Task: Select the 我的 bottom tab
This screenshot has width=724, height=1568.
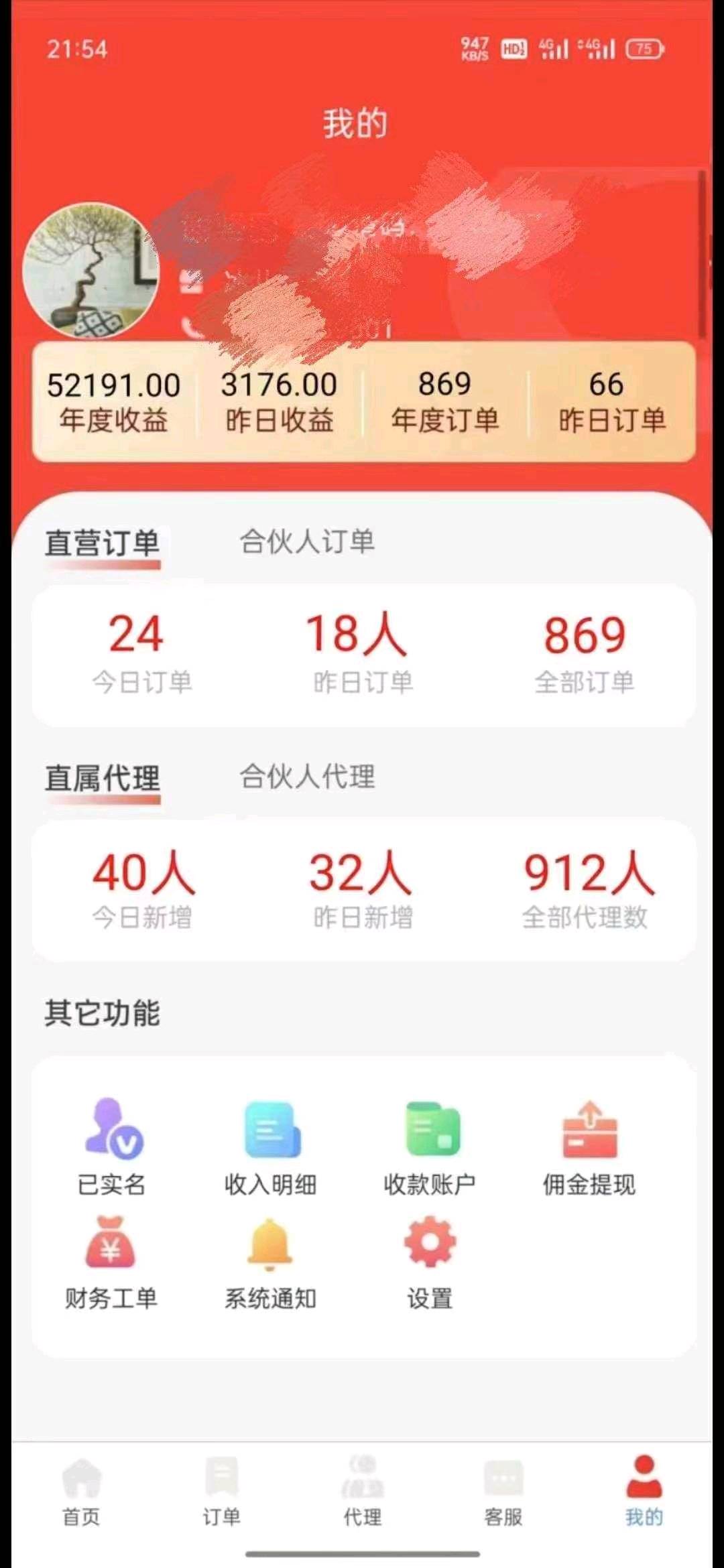Action: click(644, 1489)
